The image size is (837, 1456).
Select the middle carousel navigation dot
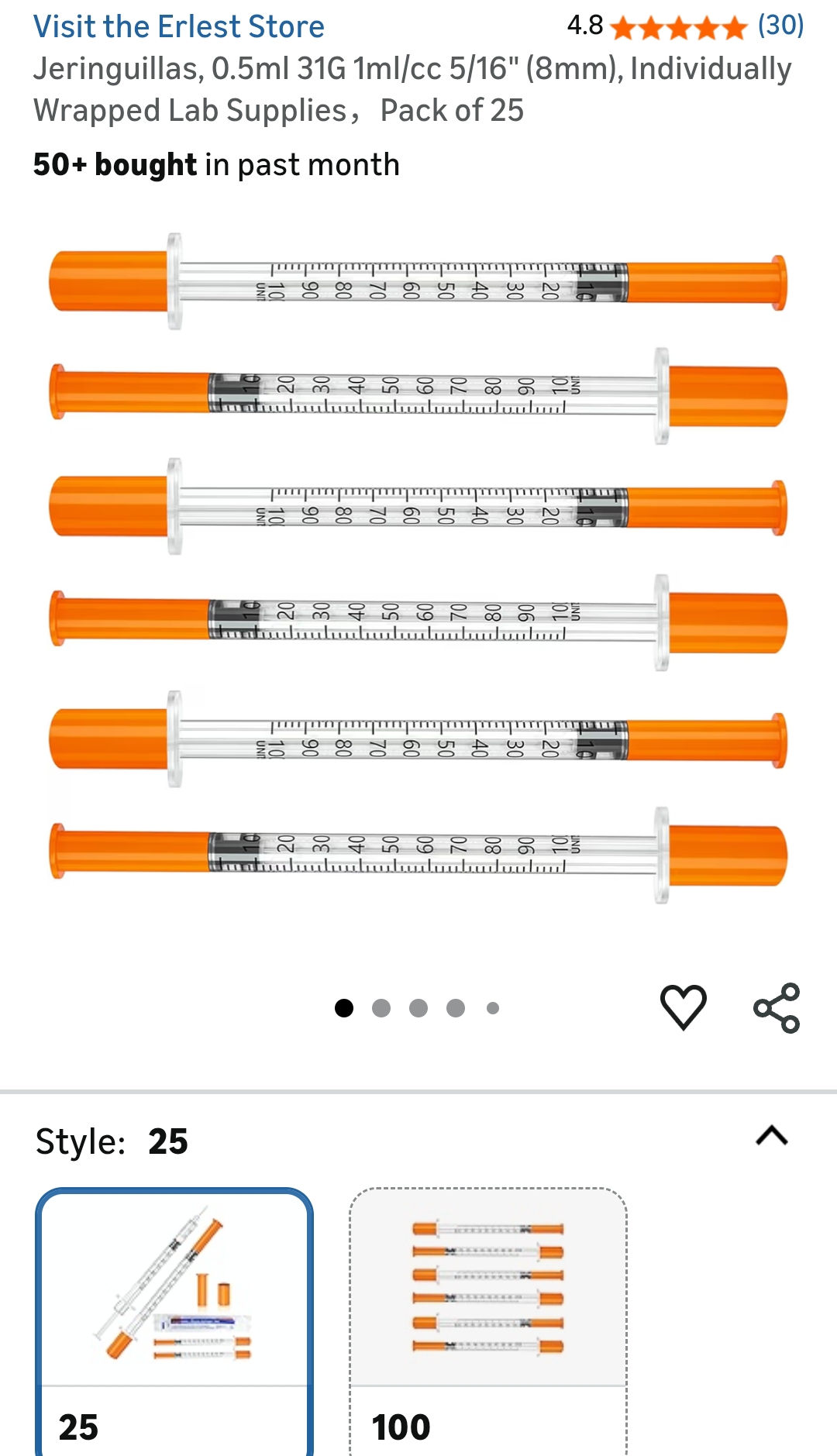pos(418,1007)
